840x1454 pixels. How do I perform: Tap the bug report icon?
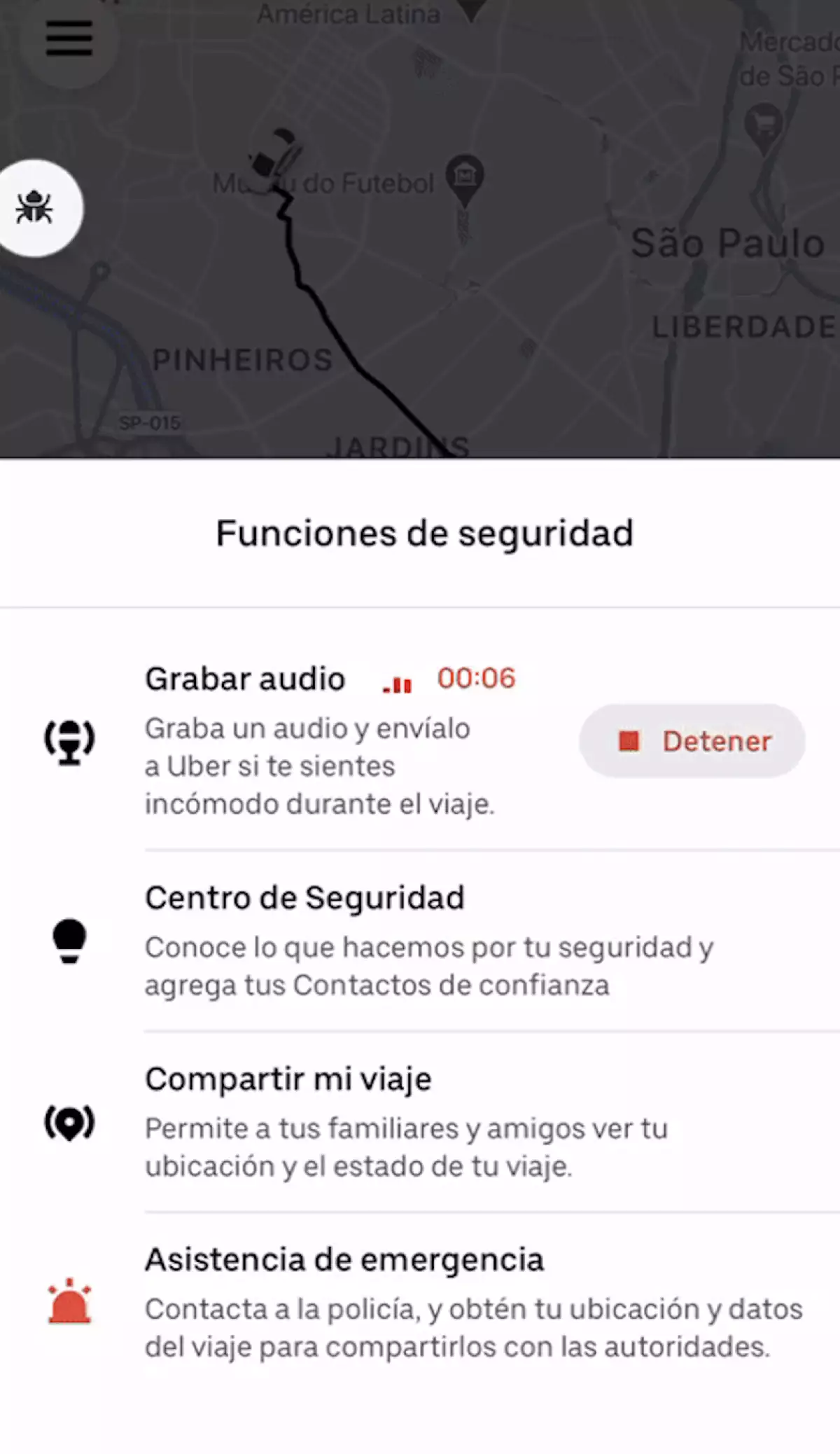[x=35, y=208]
